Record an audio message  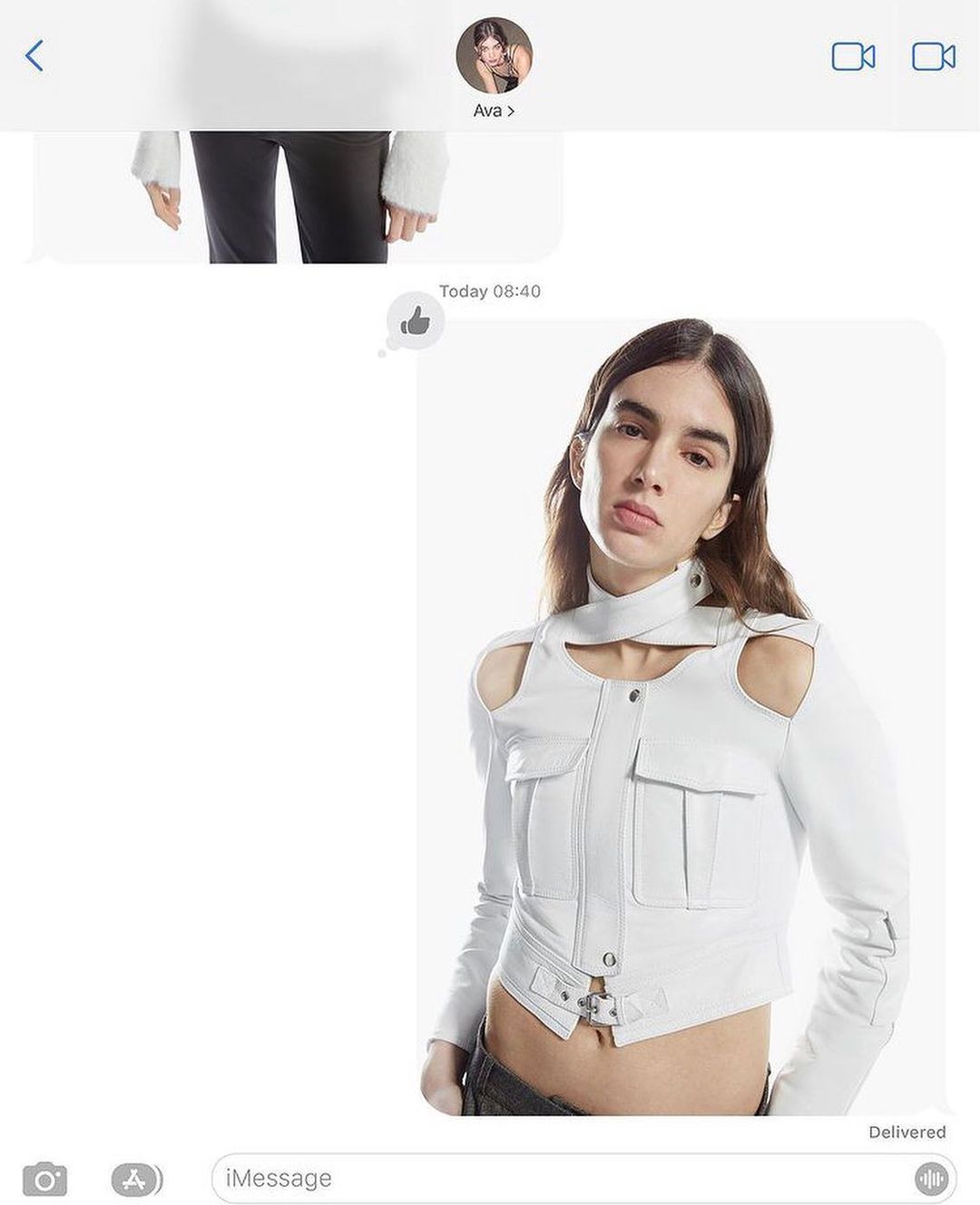930,1179
